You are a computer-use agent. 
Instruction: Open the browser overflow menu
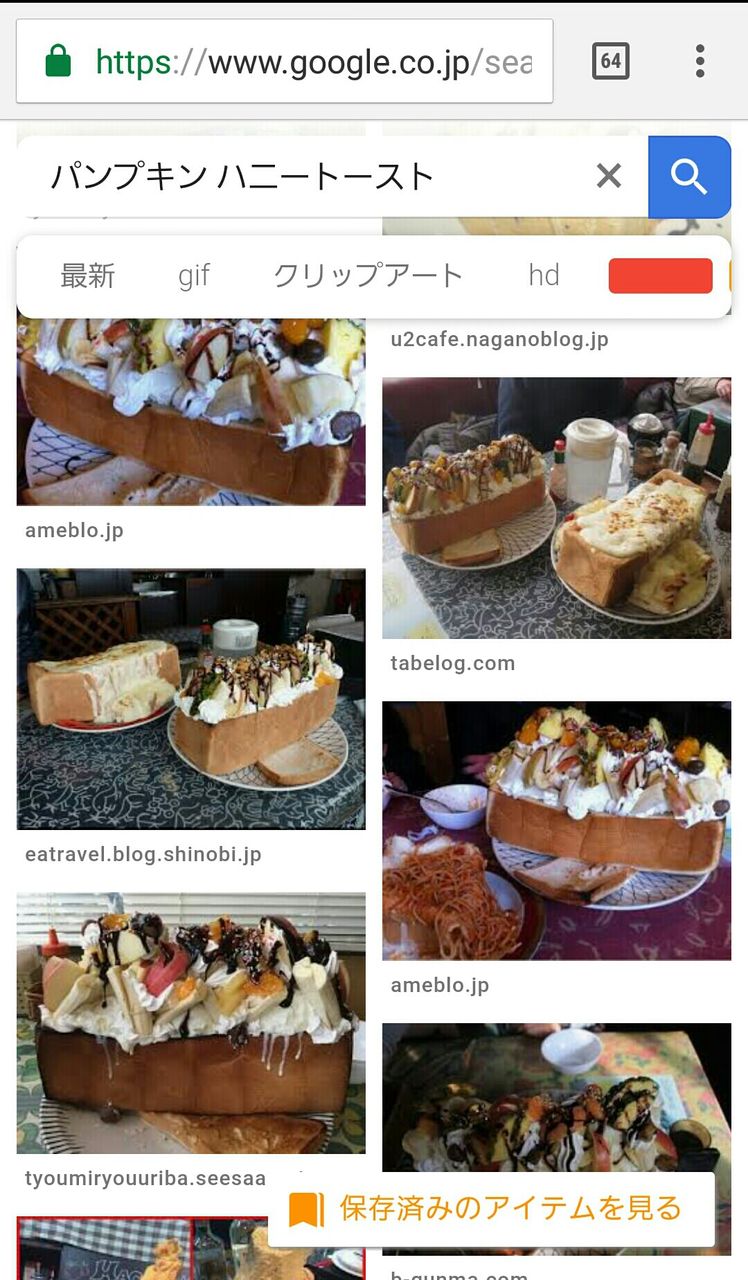pyautogui.click(x=700, y=61)
